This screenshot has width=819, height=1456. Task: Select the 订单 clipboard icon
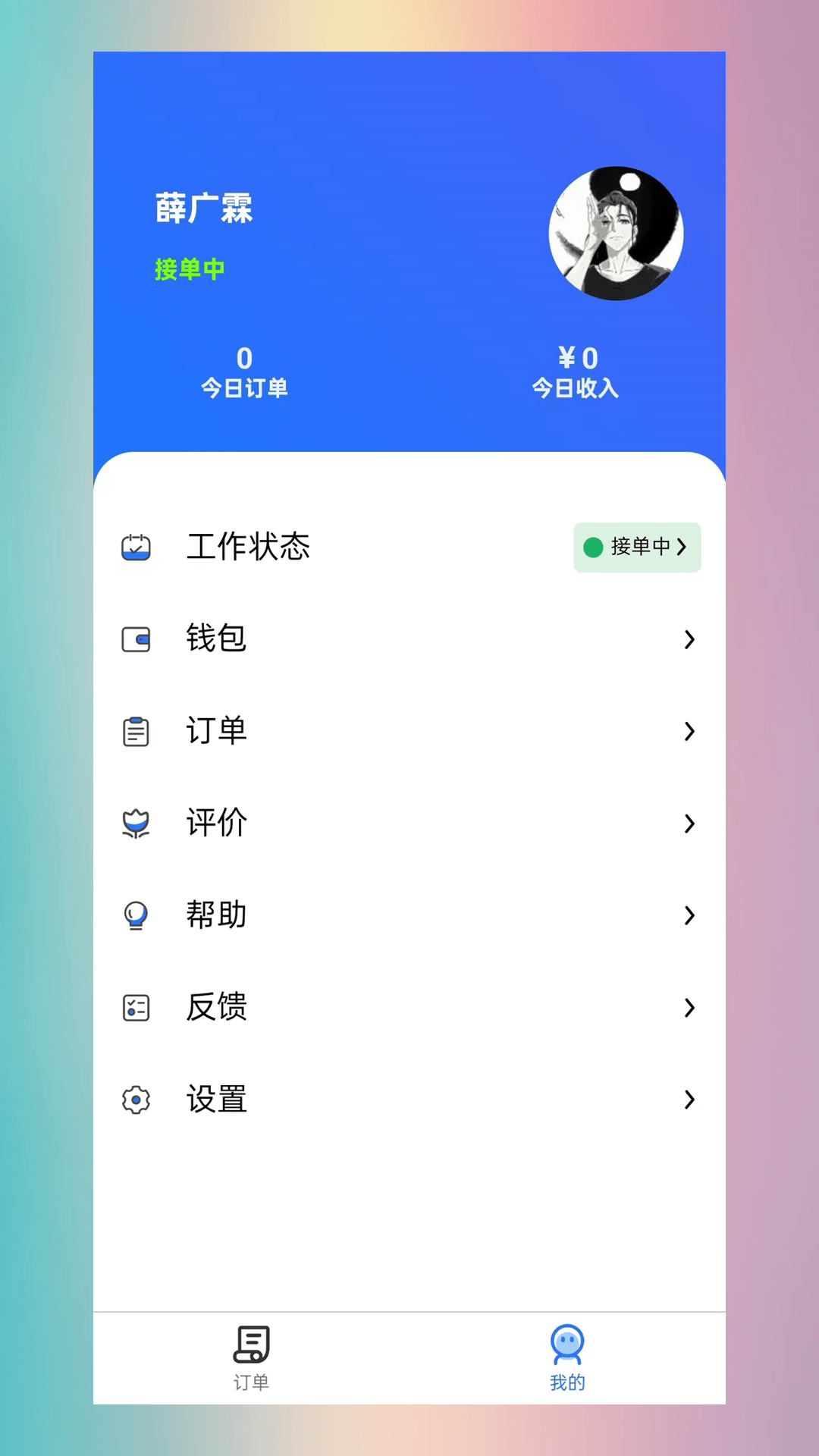[136, 732]
